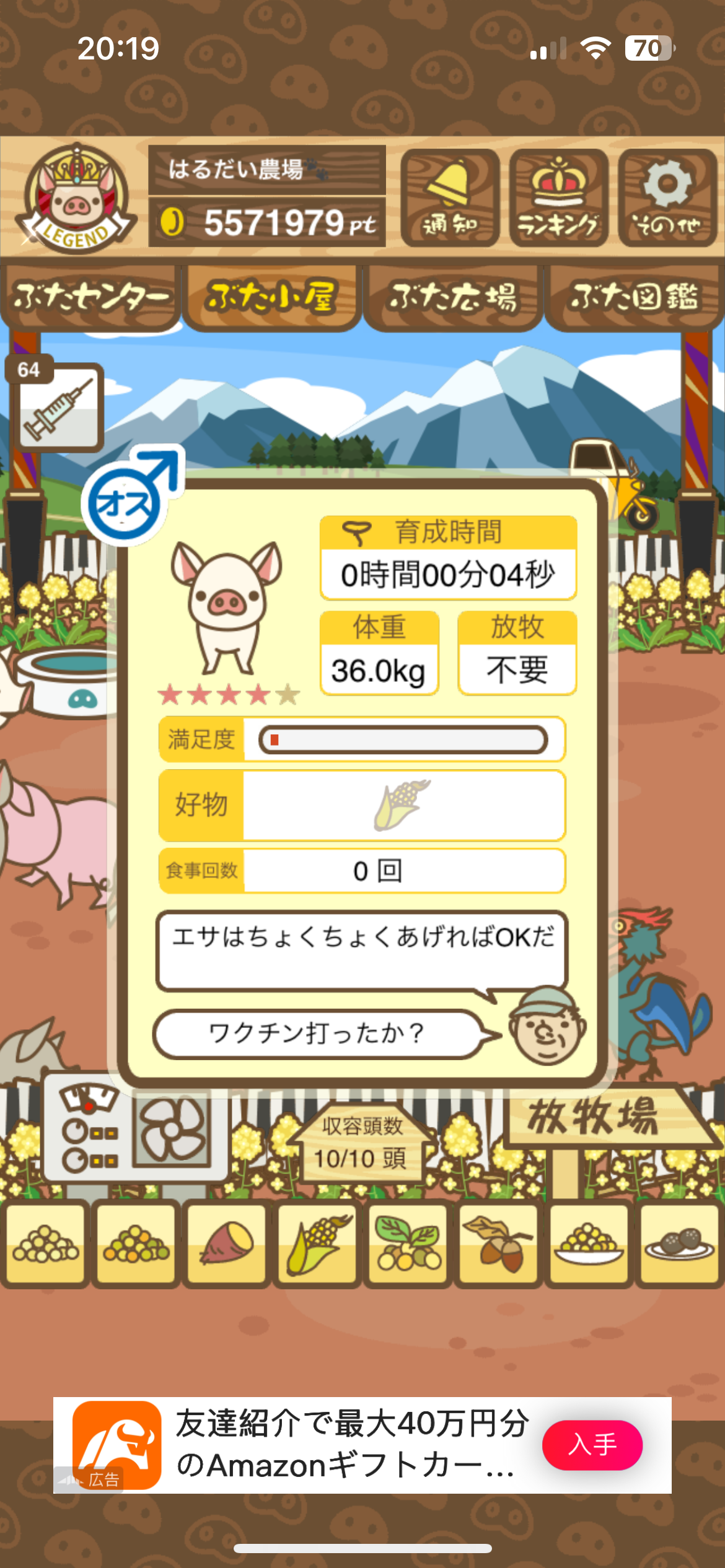Open the 通知 notifications bell

click(x=450, y=198)
